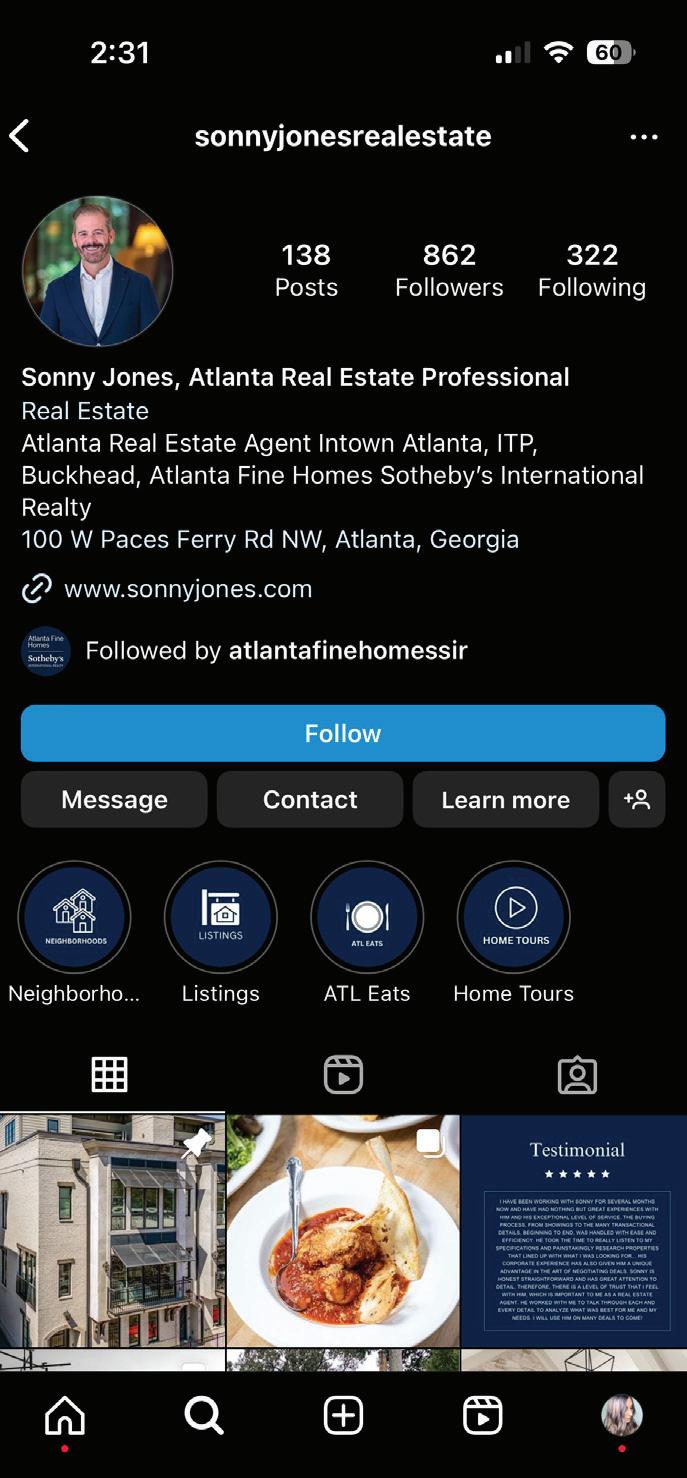This screenshot has height=1478, width=687.
Task: Open the Contact options
Action: pyautogui.click(x=310, y=800)
